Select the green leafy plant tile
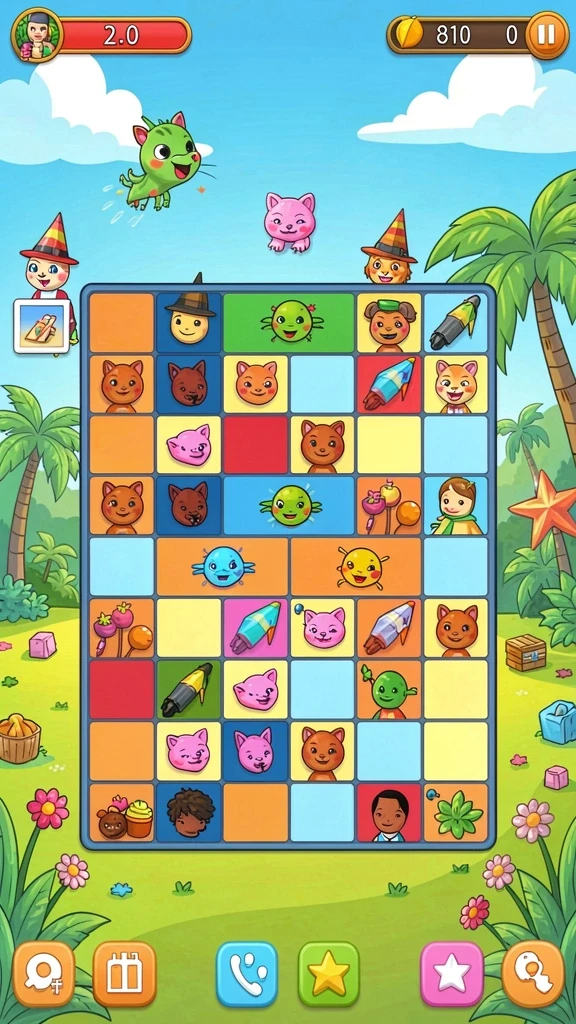 456,812
